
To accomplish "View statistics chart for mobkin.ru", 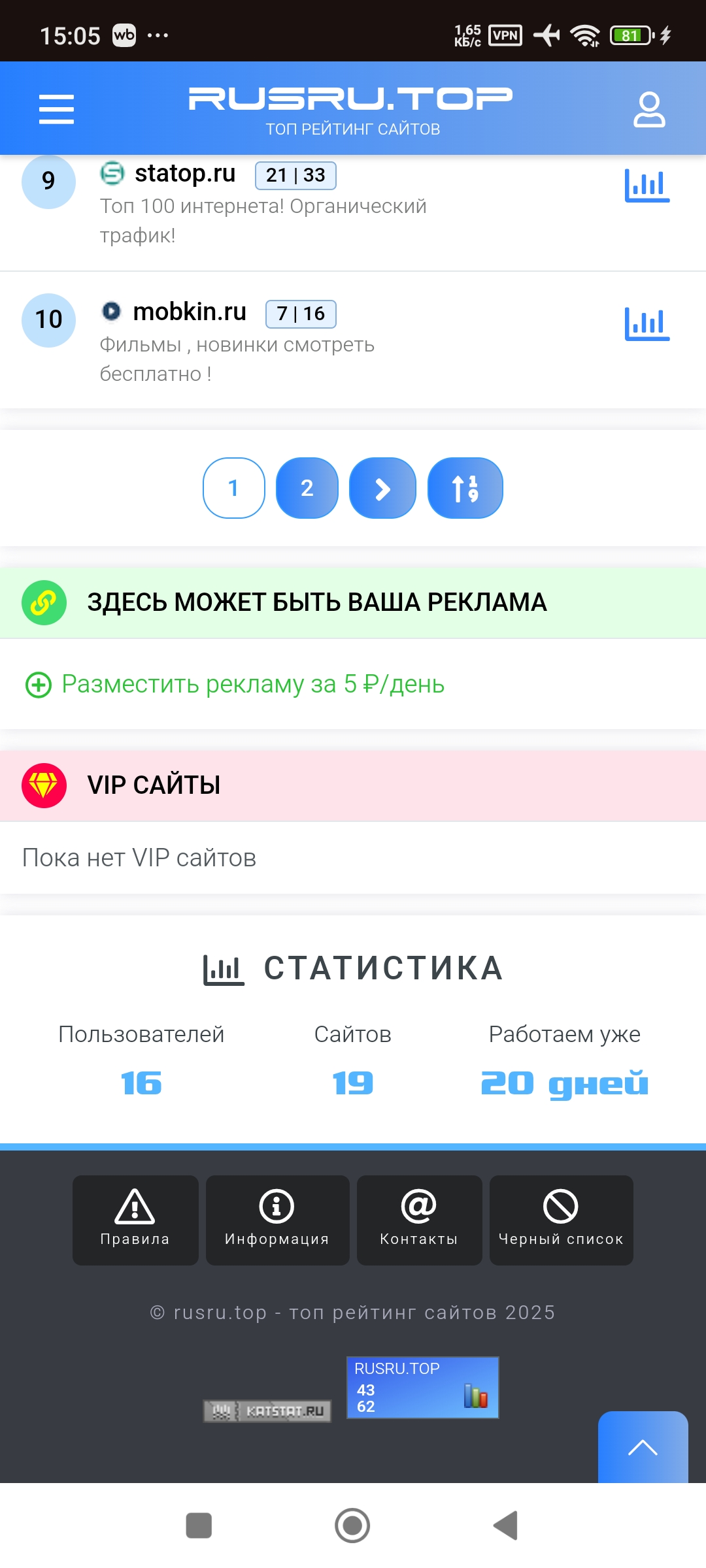I will (x=647, y=324).
